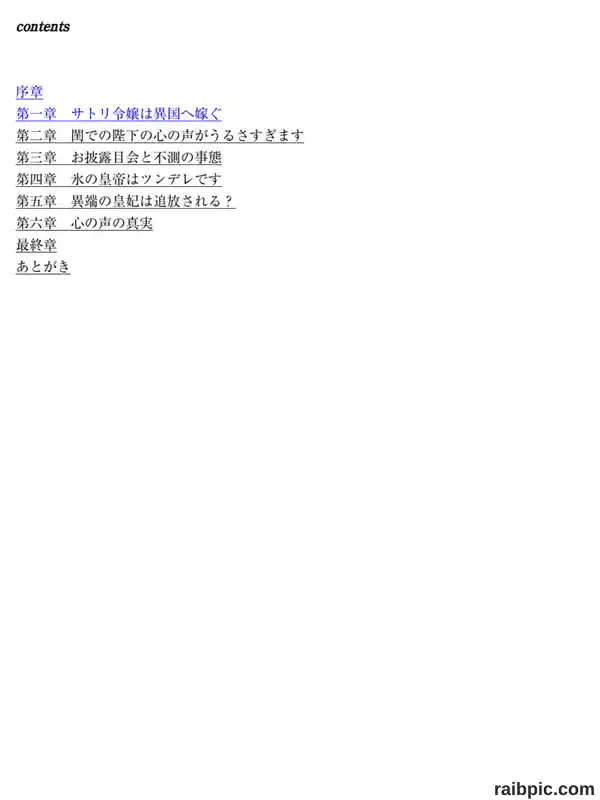
Task: Open the 最終章 final chapter link
Action: click(x=36, y=245)
